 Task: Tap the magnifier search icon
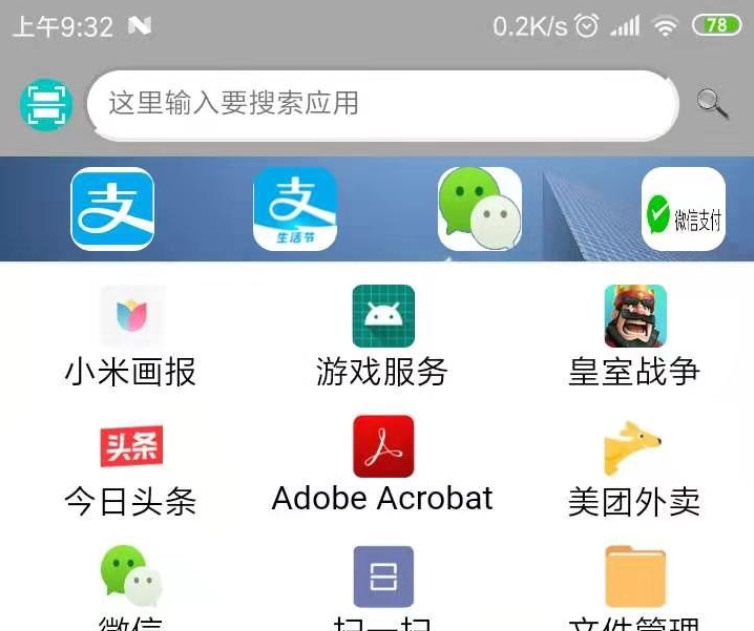tap(711, 103)
